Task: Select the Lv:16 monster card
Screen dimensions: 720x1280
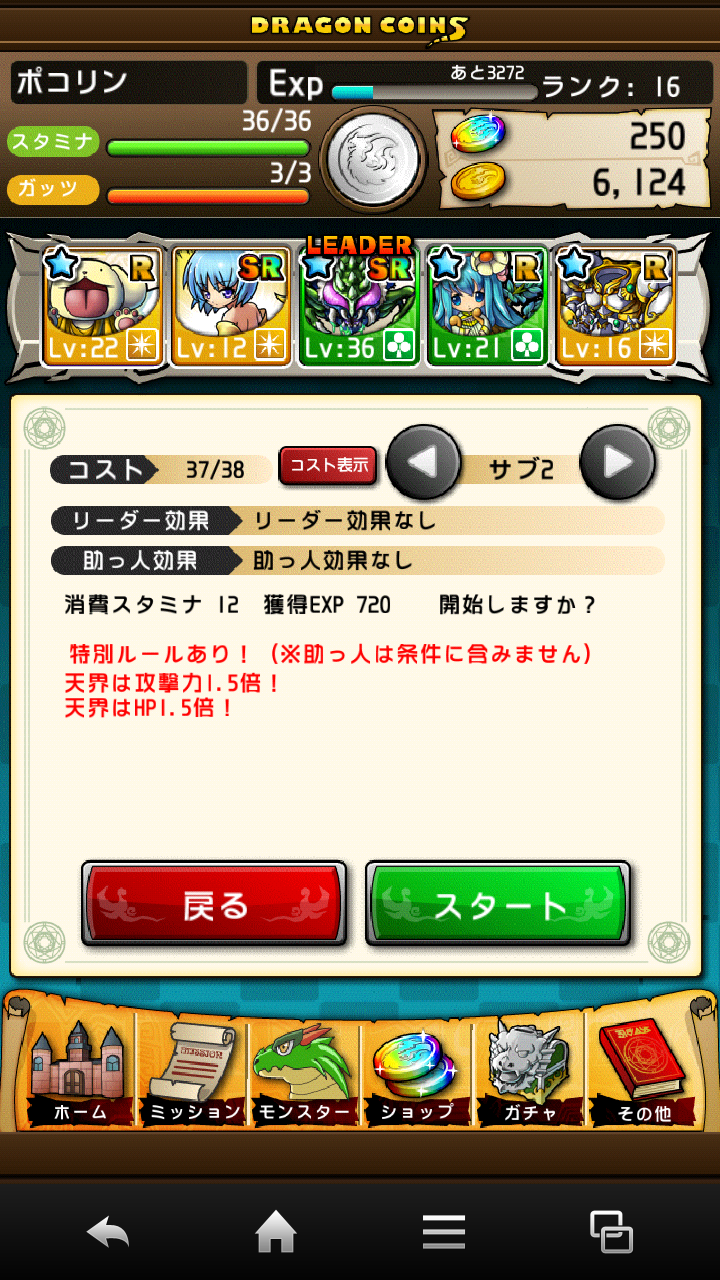Action: pos(614,306)
